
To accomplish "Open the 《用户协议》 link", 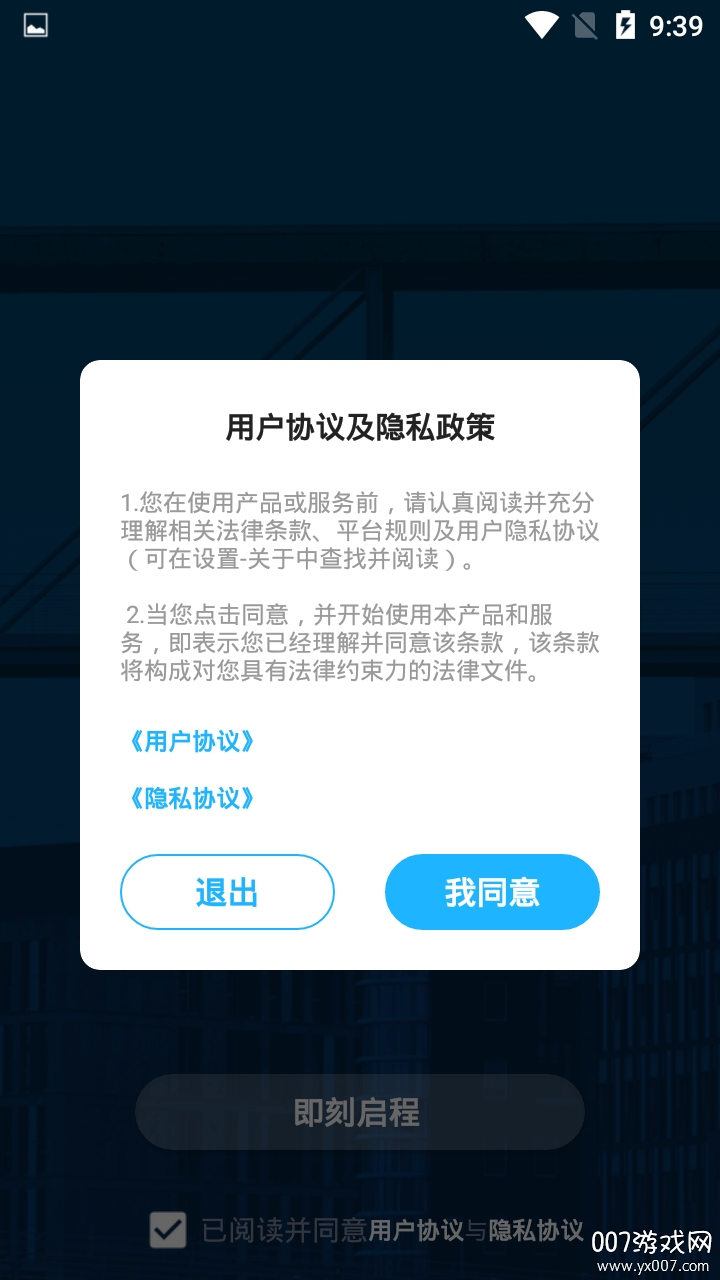I will pyautogui.click(x=190, y=741).
